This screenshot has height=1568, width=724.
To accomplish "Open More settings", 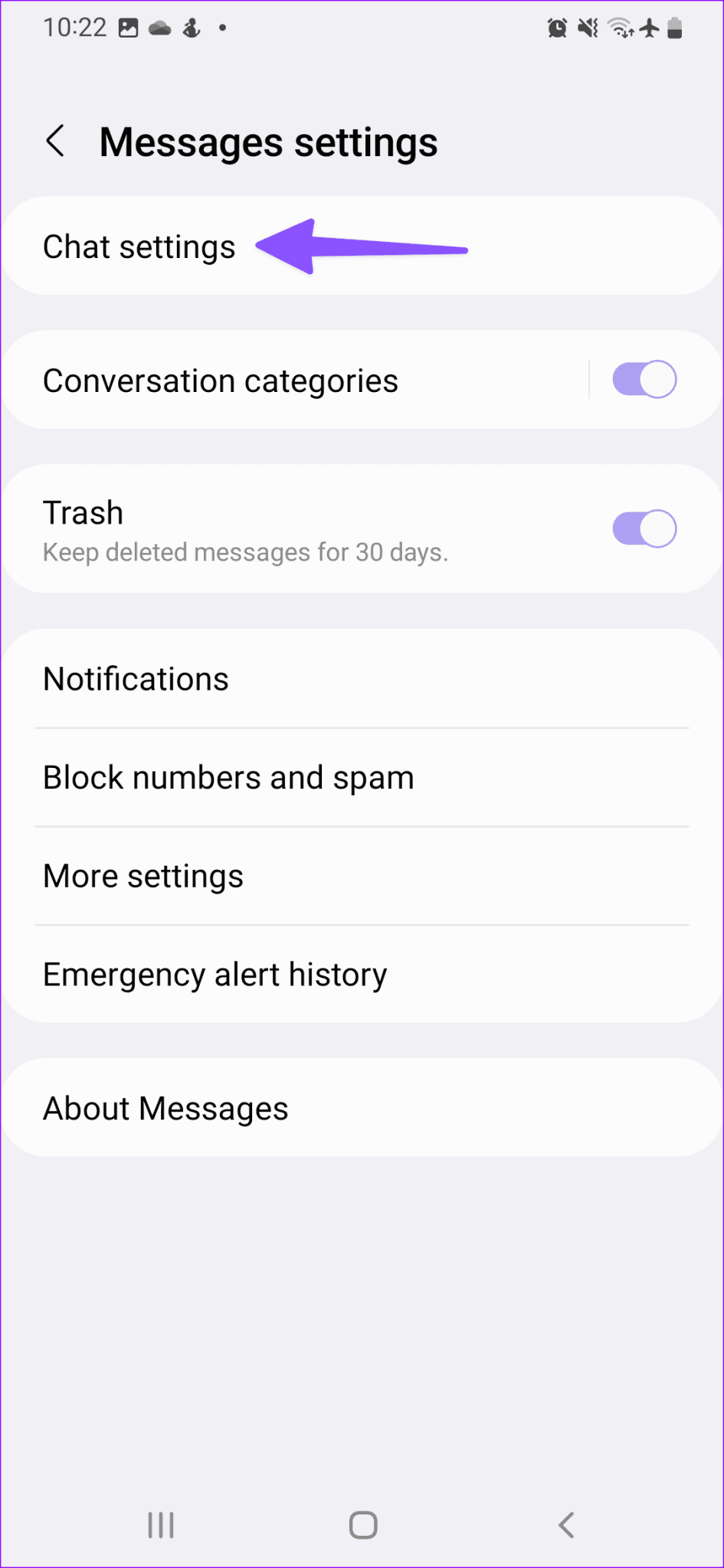I will click(x=143, y=875).
